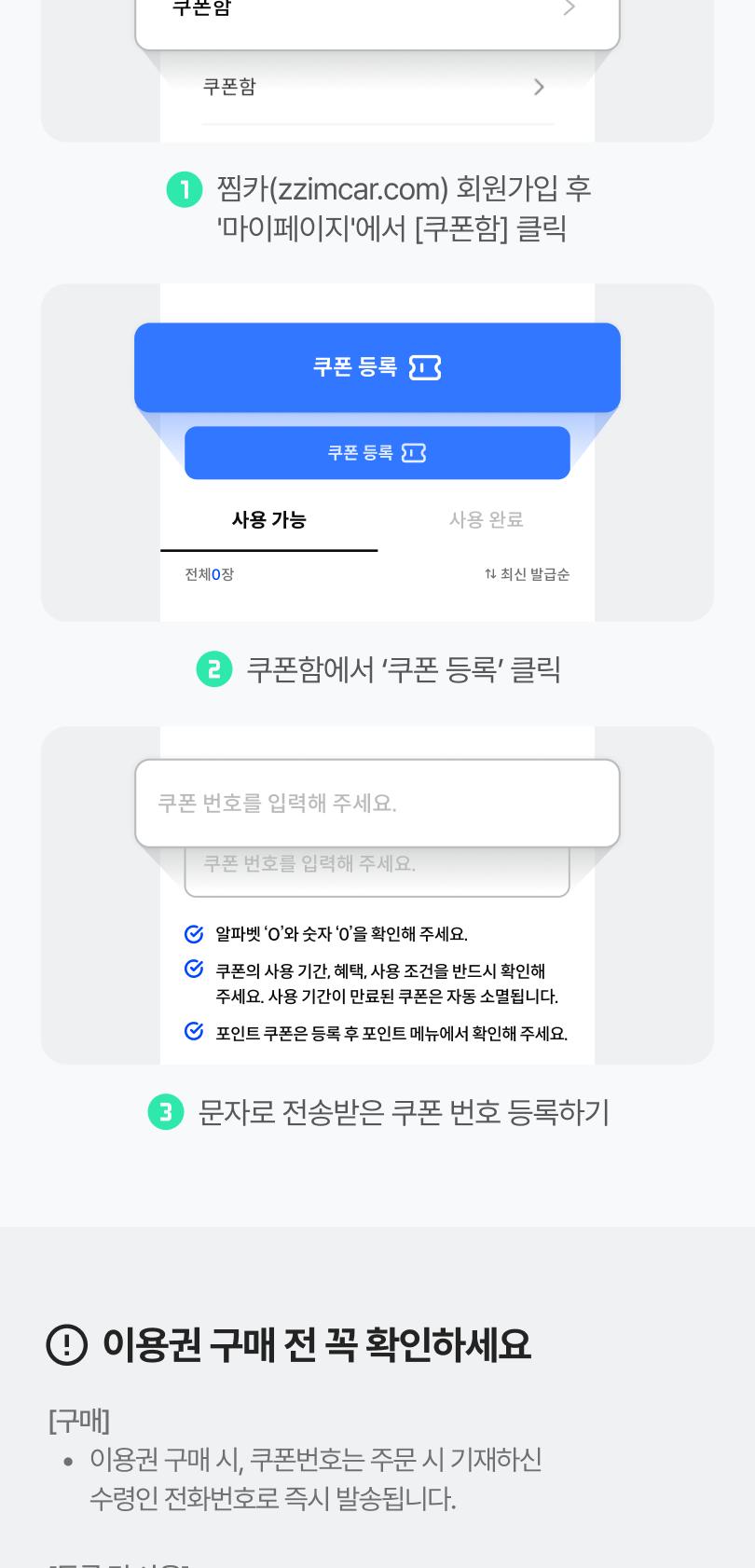Click the teal step 2 number badge
This screenshot has width=755, height=1568.
coord(214,668)
